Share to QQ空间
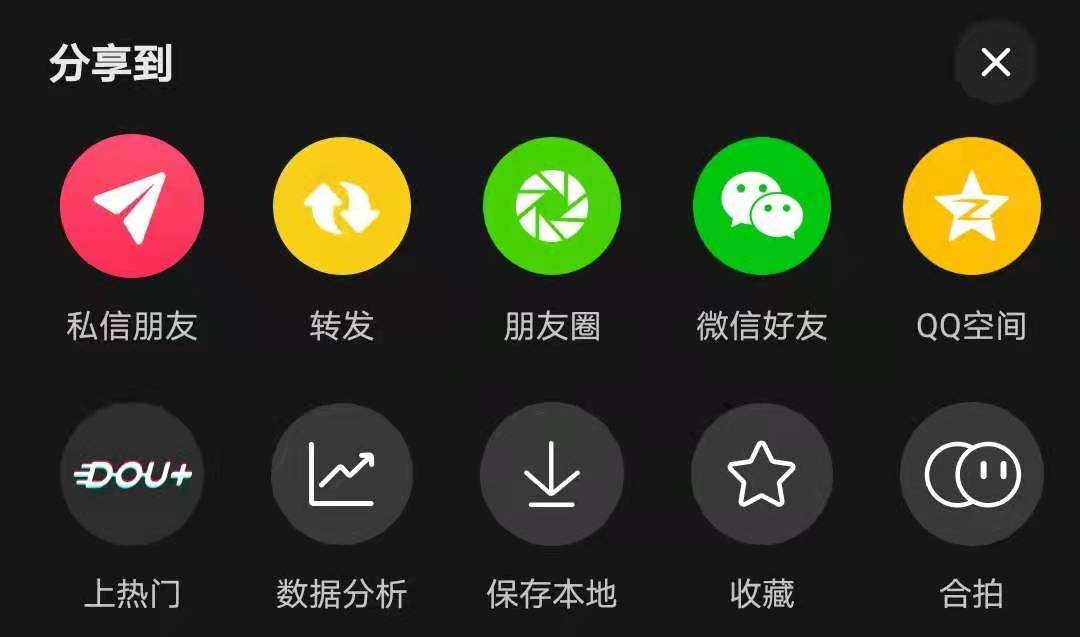 pyautogui.click(x=972, y=206)
